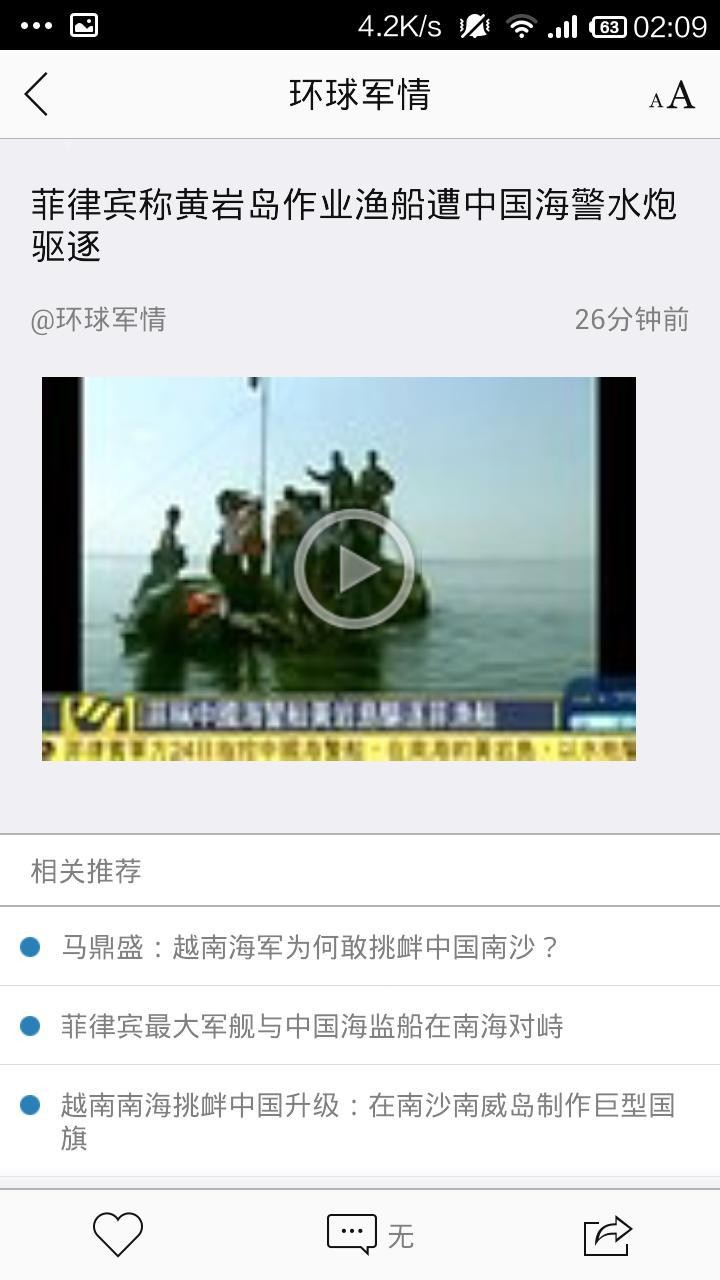Open the @环球军情 source account
Screen dimensions: 720x1280
pyautogui.click(x=98, y=320)
